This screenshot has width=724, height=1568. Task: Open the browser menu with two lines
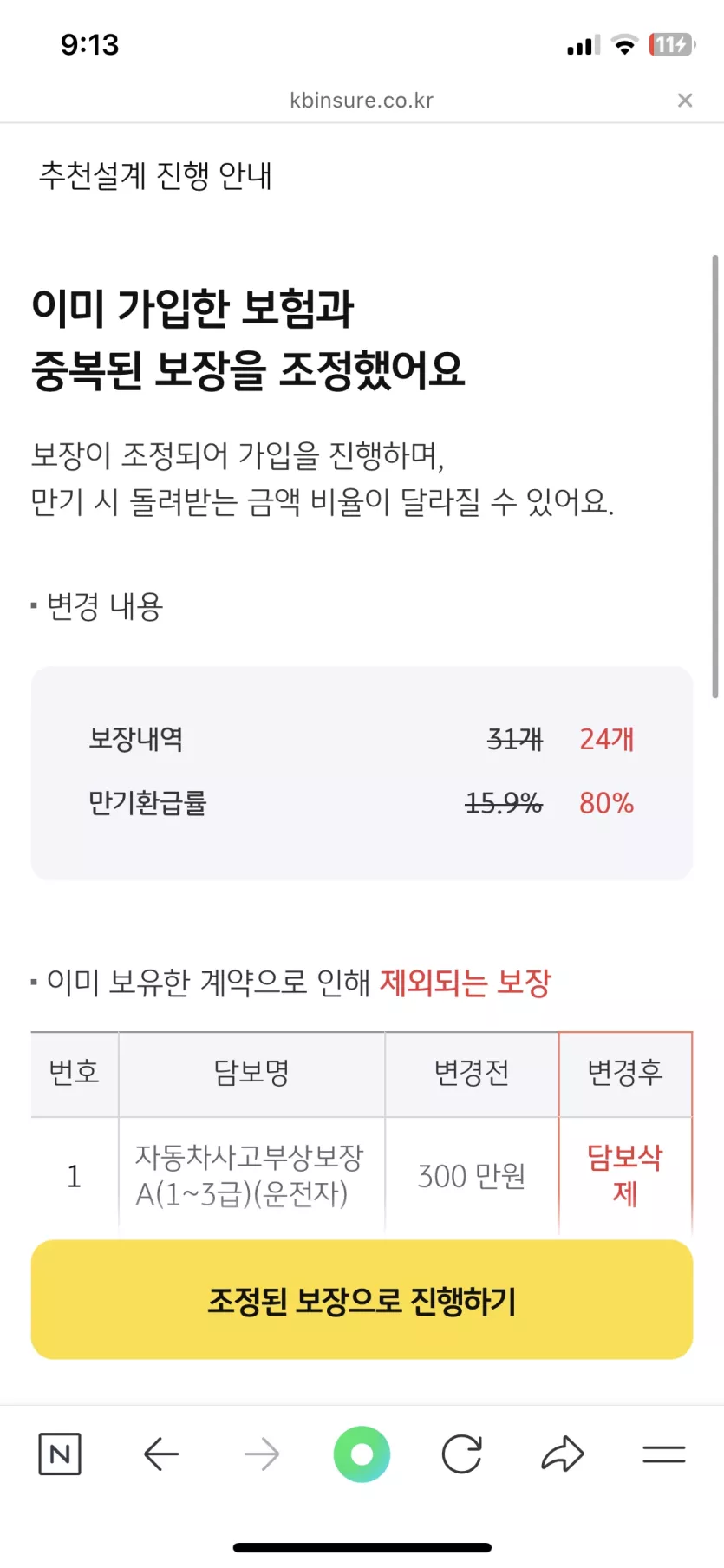point(664,1454)
